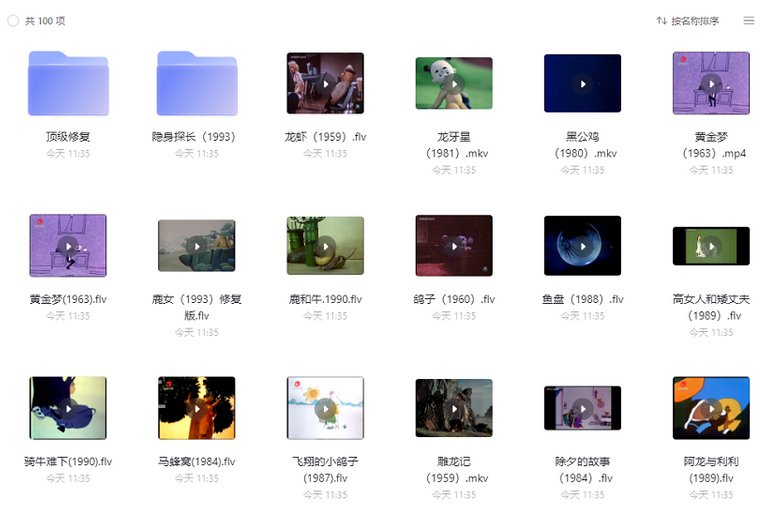Open the 隐身探长（1993）folder
Screen dimensions: 776x521
point(197,84)
